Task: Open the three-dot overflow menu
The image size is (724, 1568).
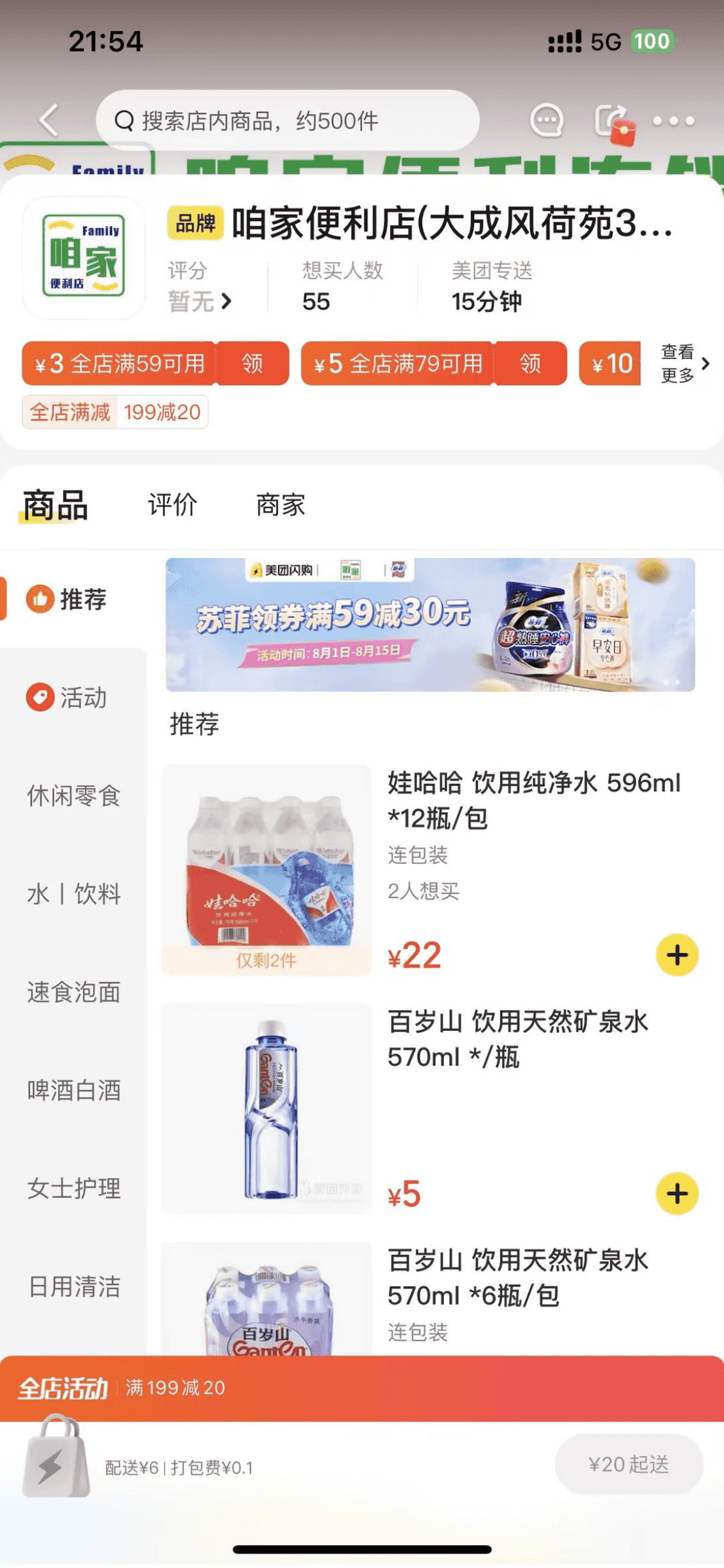Action: 673,121
